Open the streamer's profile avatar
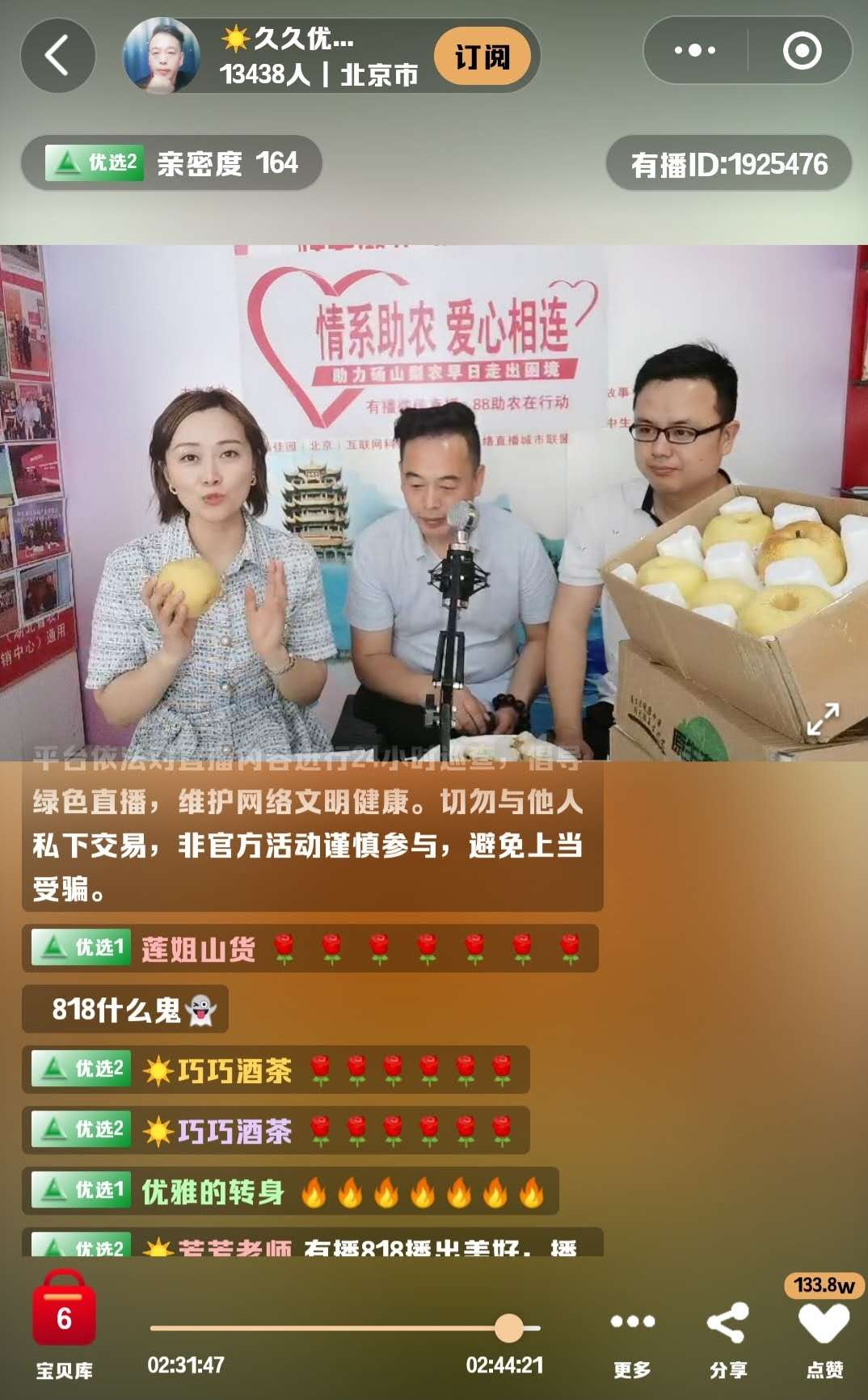868x1400 pixels. coord(161,56)
